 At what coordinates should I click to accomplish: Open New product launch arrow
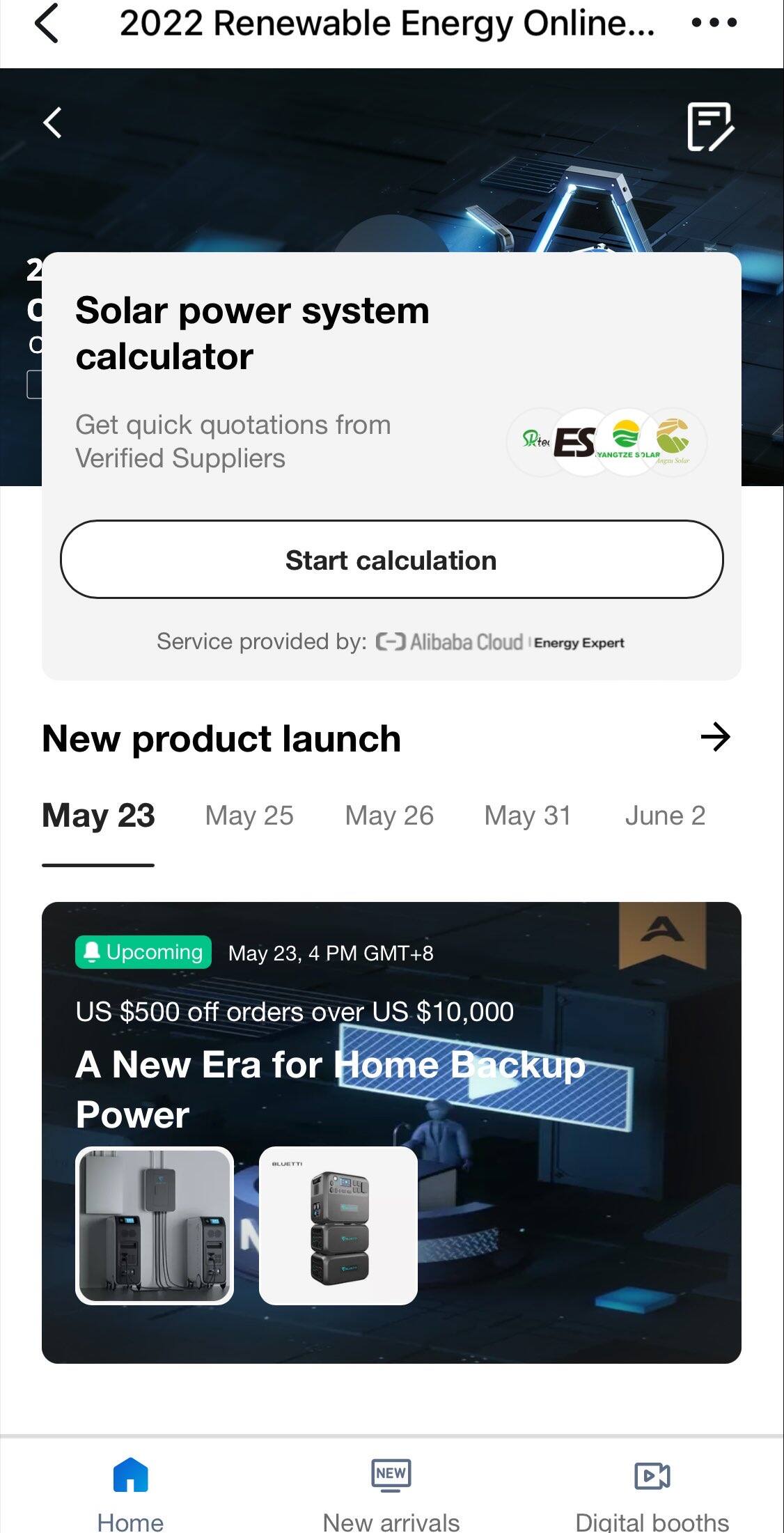click(x=715, y=737)
